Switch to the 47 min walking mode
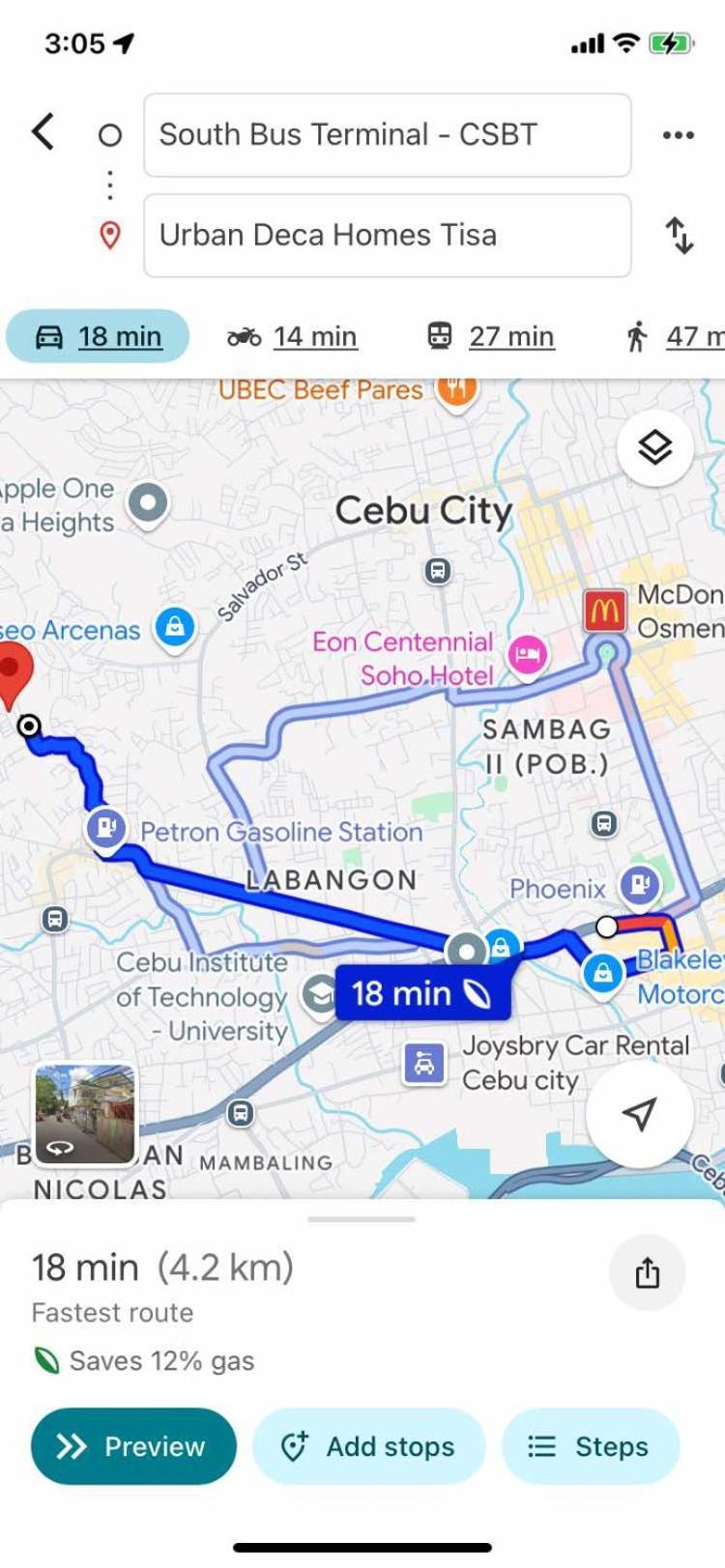 click(x=674, y=336)
